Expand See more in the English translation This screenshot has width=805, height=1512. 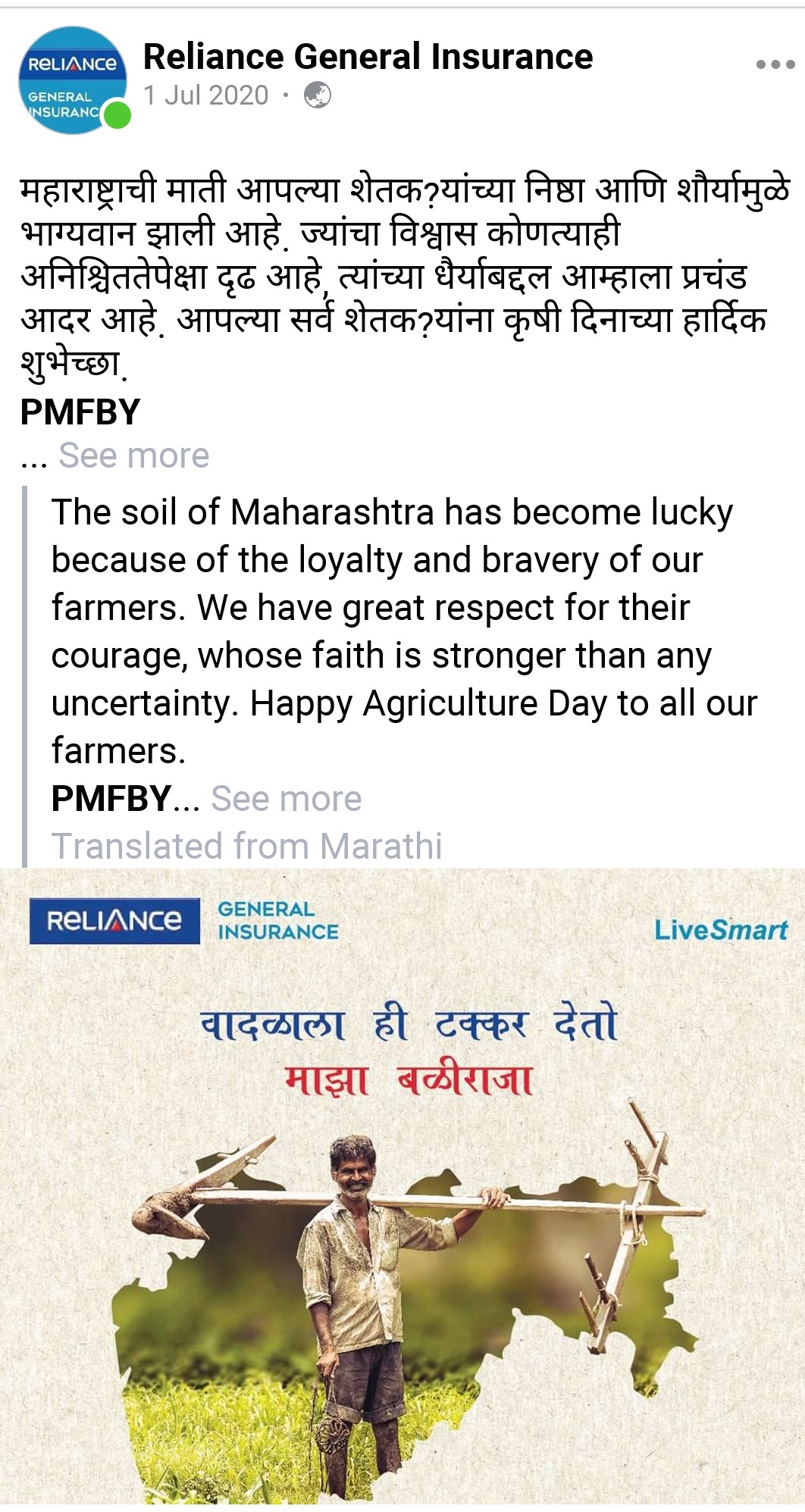pos(286,799)
